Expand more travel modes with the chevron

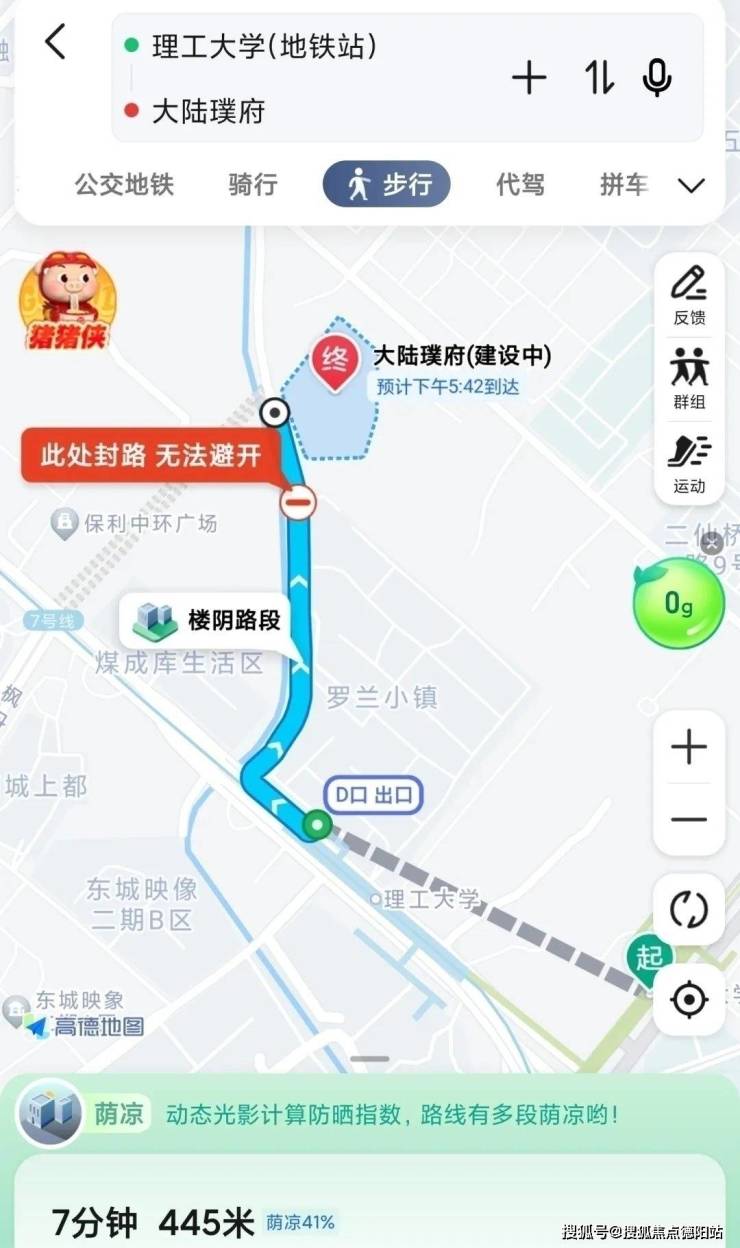click(691, 185)
